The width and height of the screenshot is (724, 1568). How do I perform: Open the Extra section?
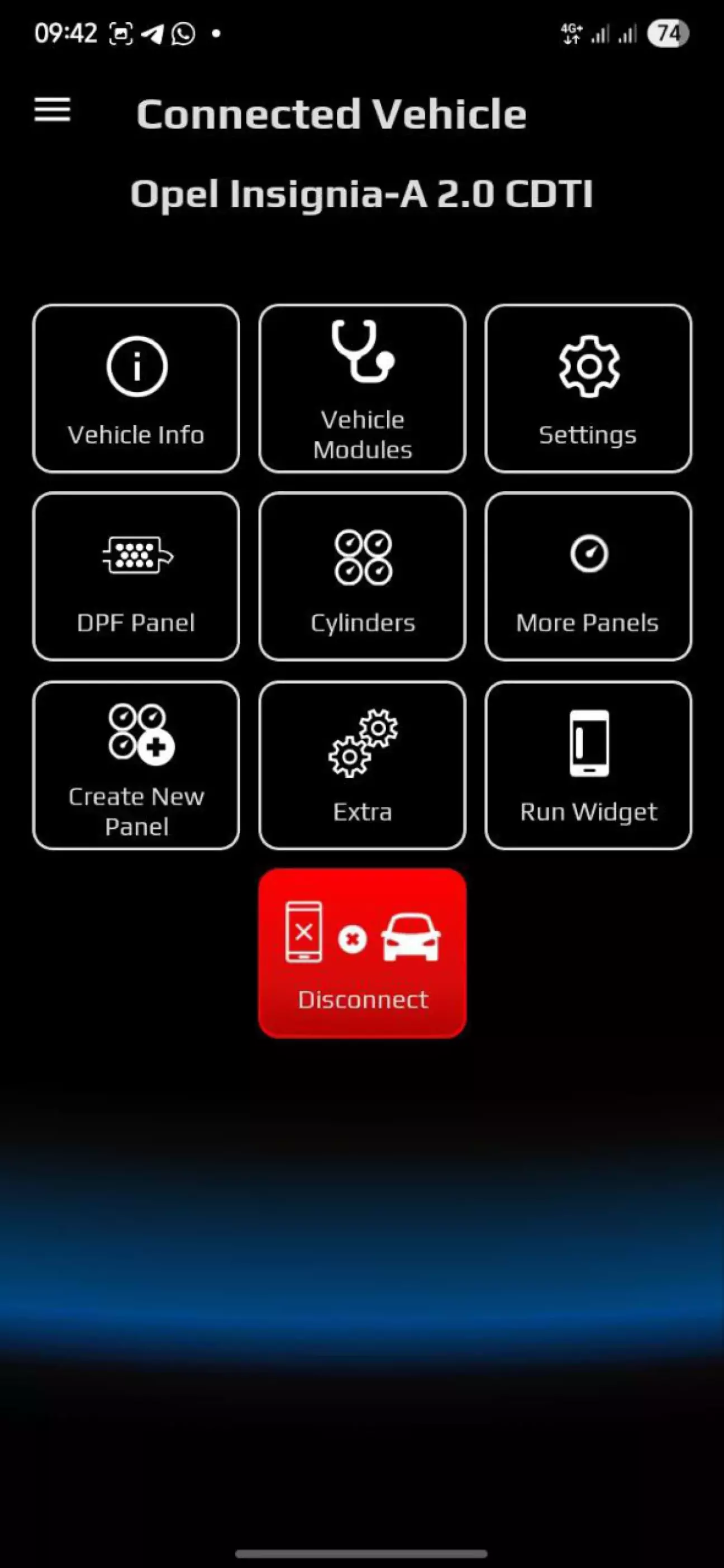coord(363,765)
